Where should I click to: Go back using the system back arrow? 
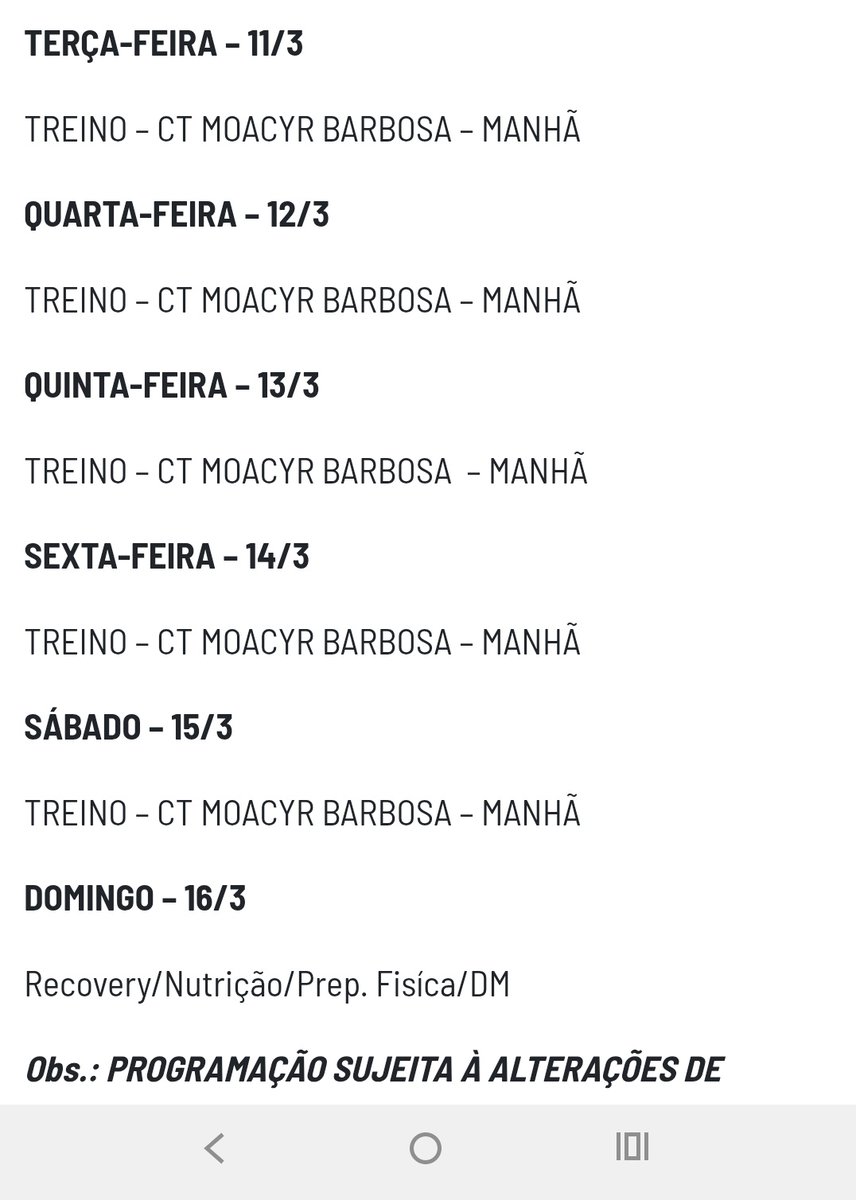click(x=214, y=1148)
